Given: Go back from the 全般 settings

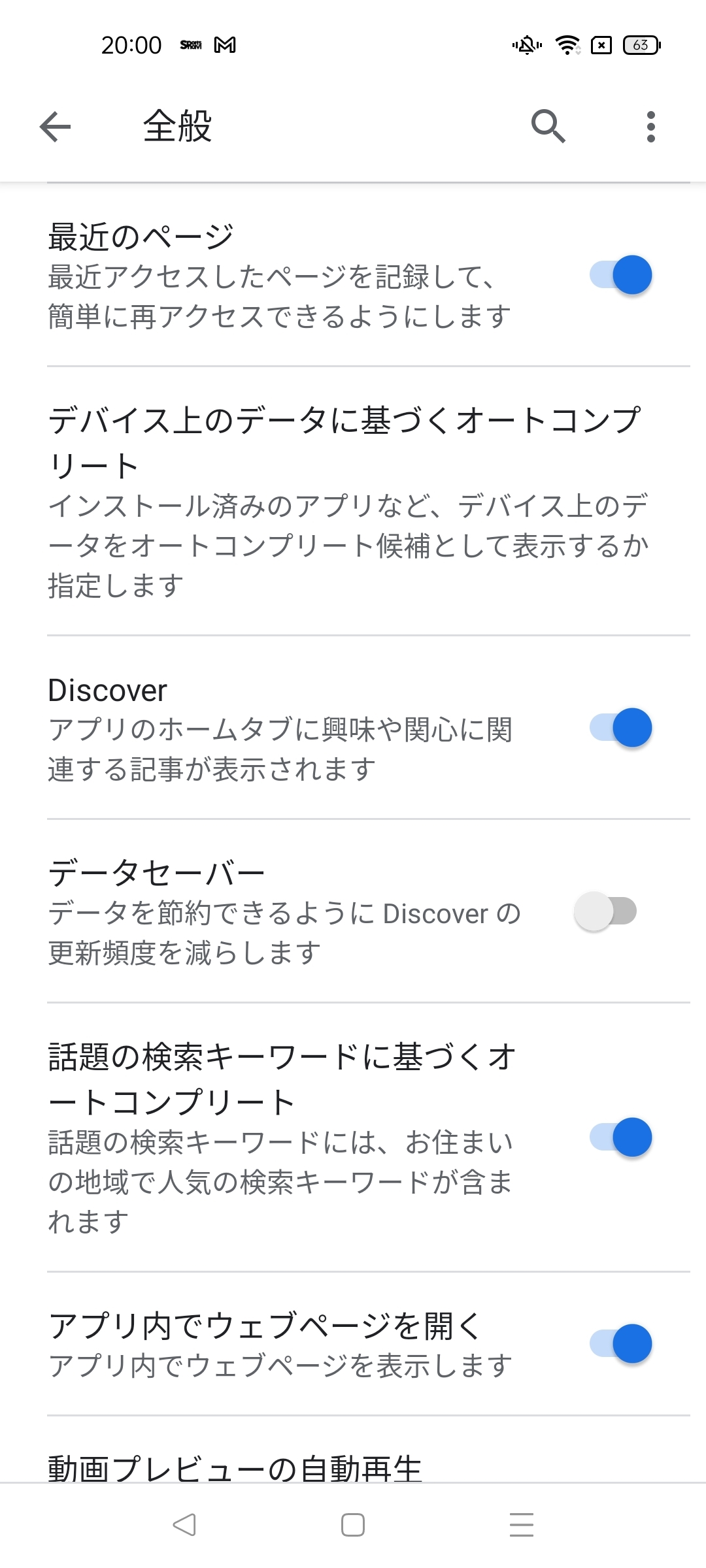Looking at the screenshot, I should coord(56,127).
